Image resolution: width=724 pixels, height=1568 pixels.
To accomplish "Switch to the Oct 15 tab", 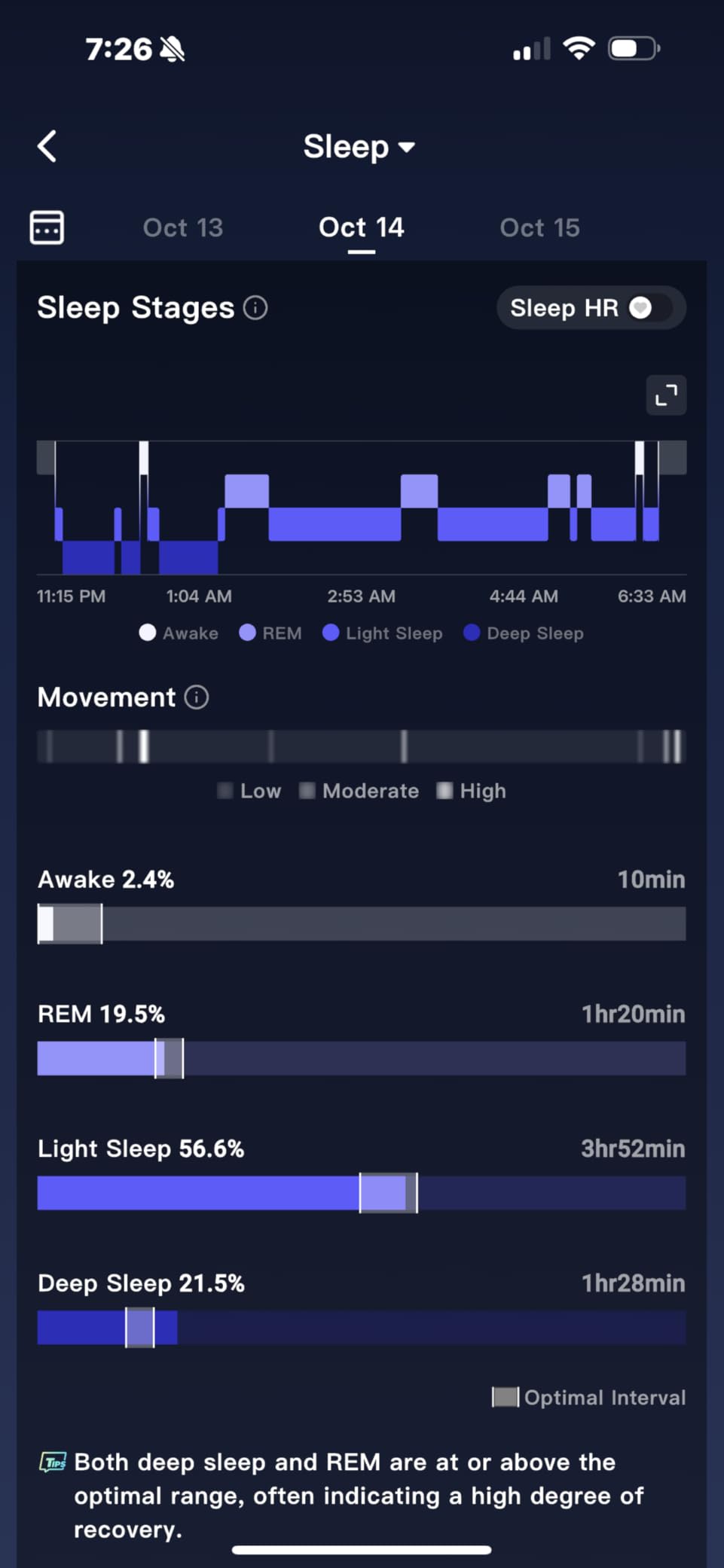I will [x=539, y=227].
